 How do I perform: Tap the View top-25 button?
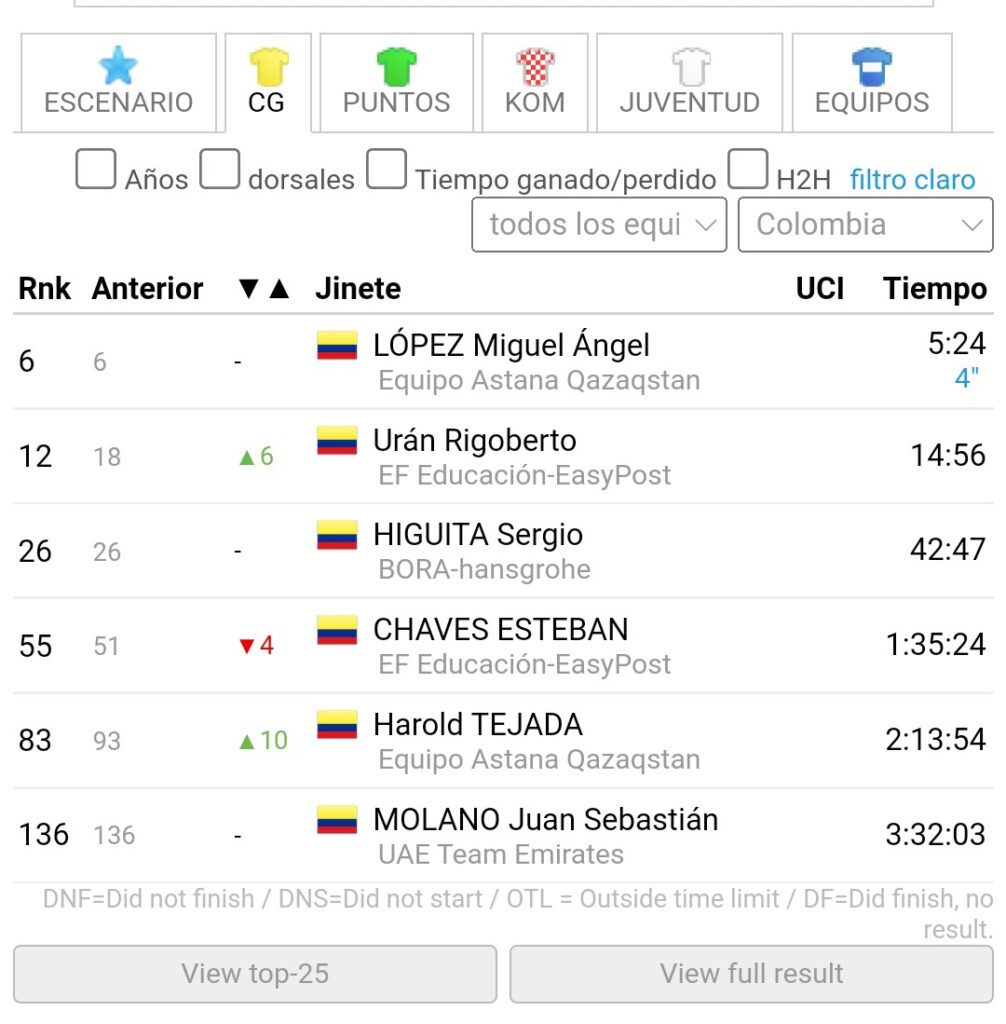coord(255,973)
